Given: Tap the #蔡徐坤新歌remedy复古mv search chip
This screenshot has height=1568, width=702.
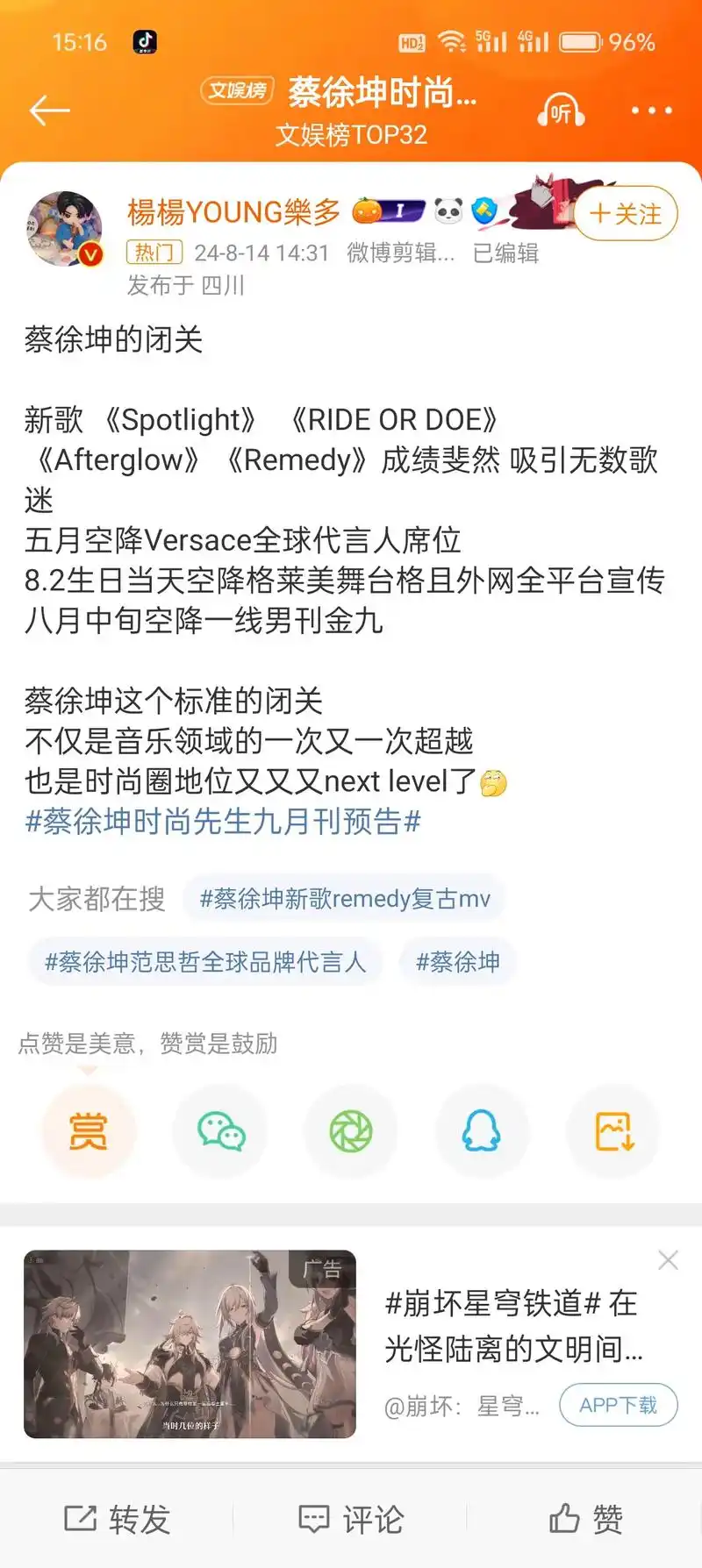Looking at the screenshot, I should [345, 898].
